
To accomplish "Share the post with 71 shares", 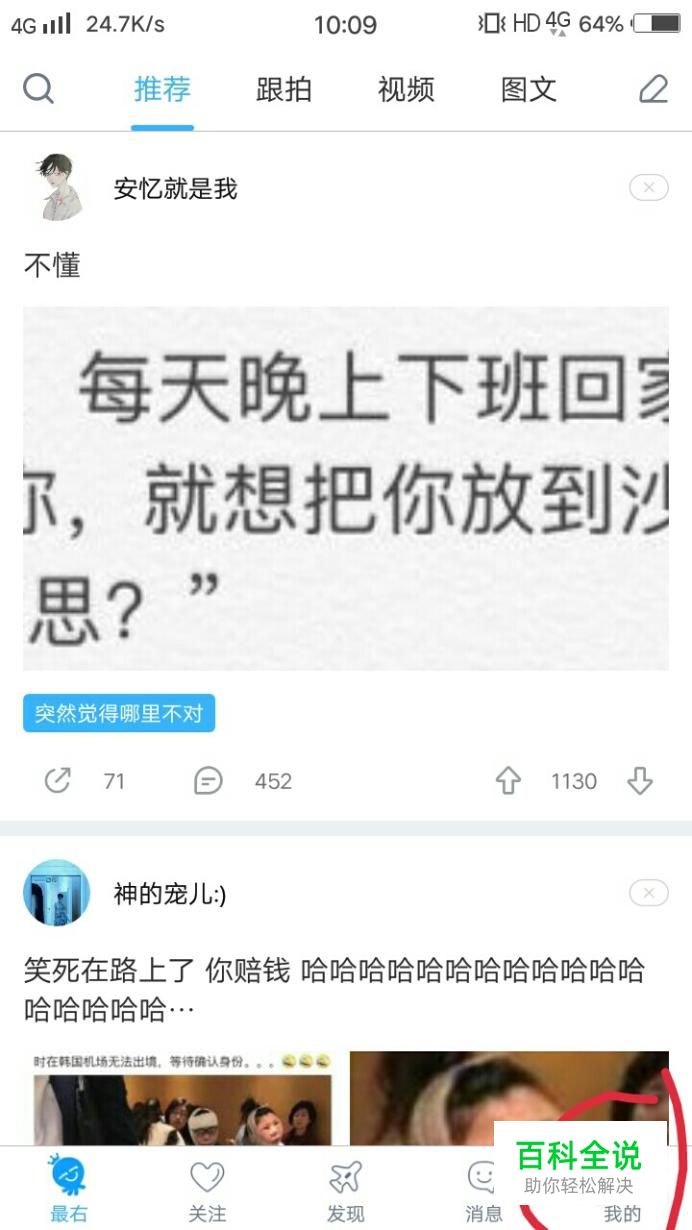I will coord(58,781).
